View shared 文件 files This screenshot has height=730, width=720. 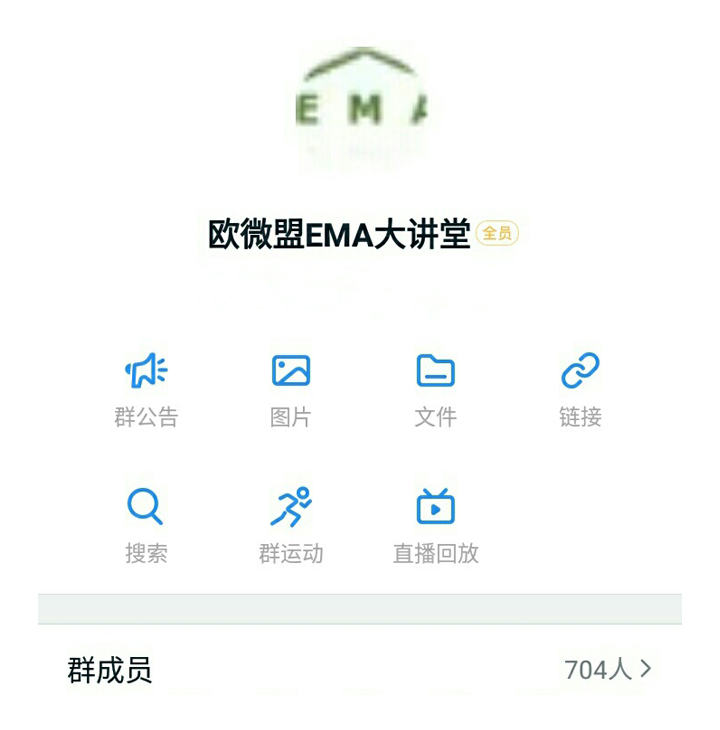point(436,389)
